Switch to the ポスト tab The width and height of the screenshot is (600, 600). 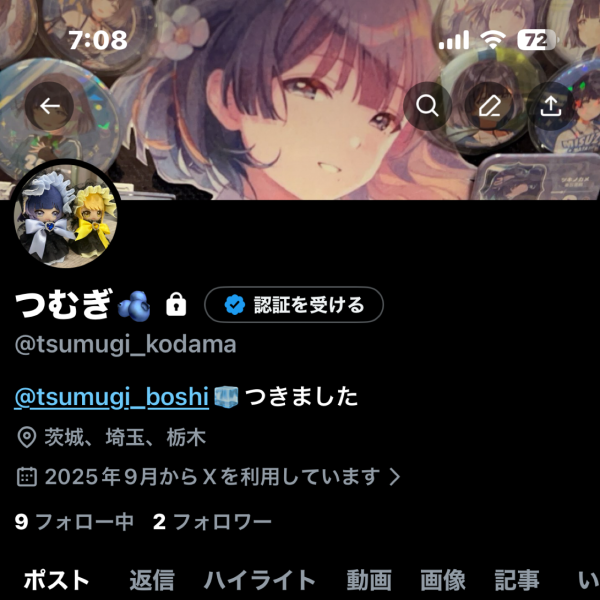point(55,580)
